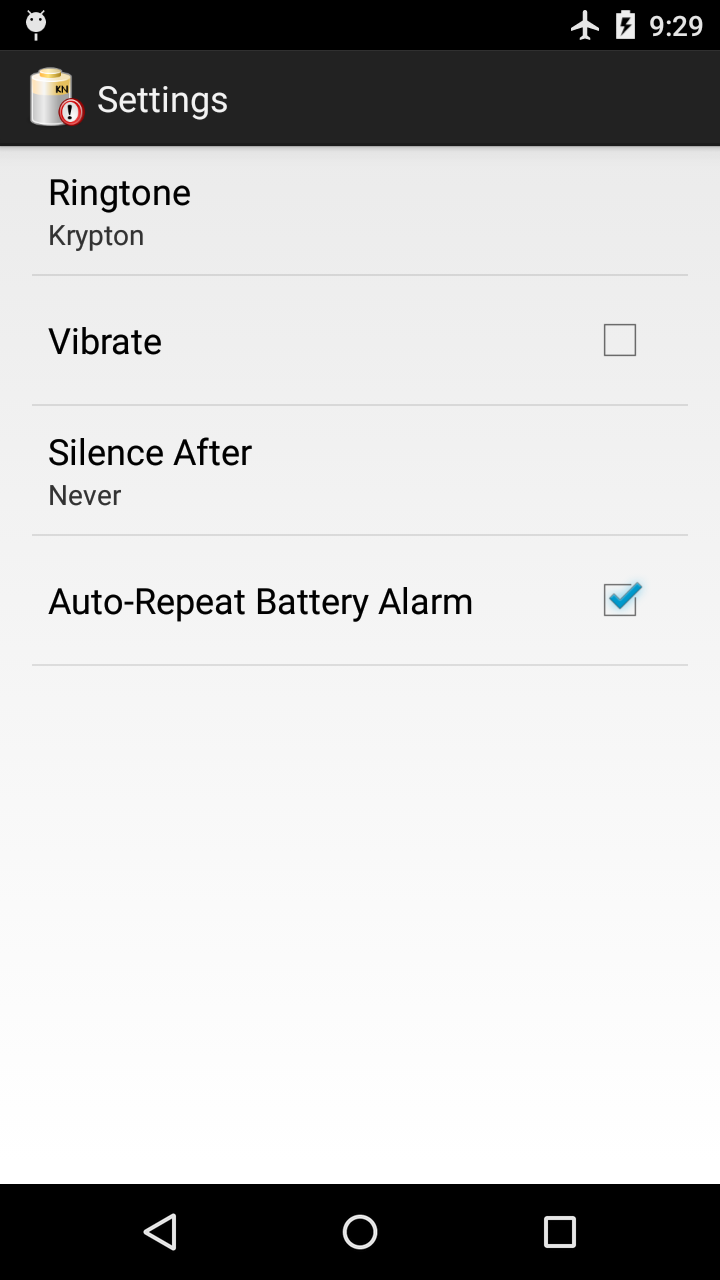Click the Auto-Repeat Battery Alarm label
This screenshot has height=1280, width=720.
[x=260, y=601]
